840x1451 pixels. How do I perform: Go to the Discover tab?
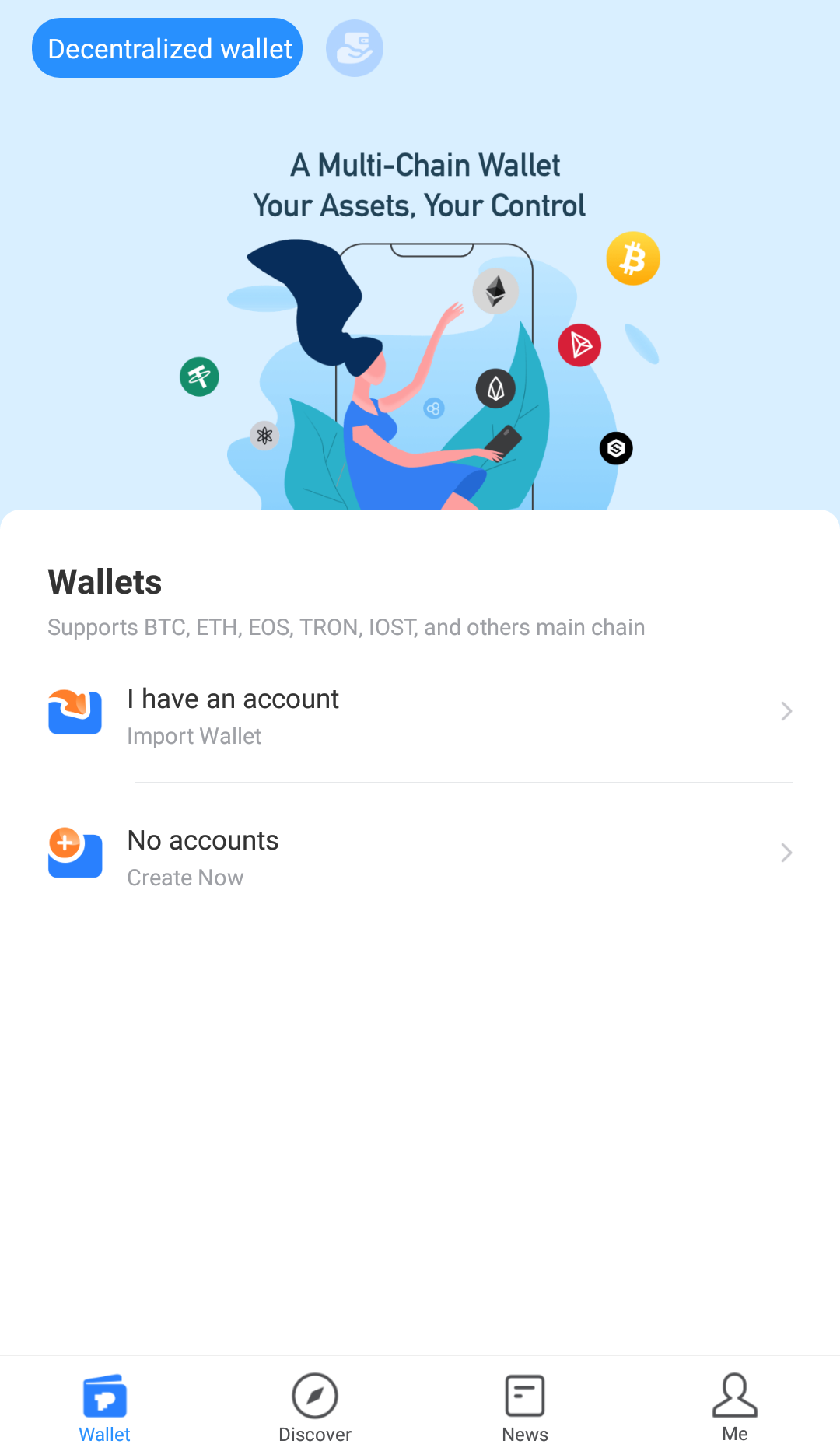point(315,1407)
